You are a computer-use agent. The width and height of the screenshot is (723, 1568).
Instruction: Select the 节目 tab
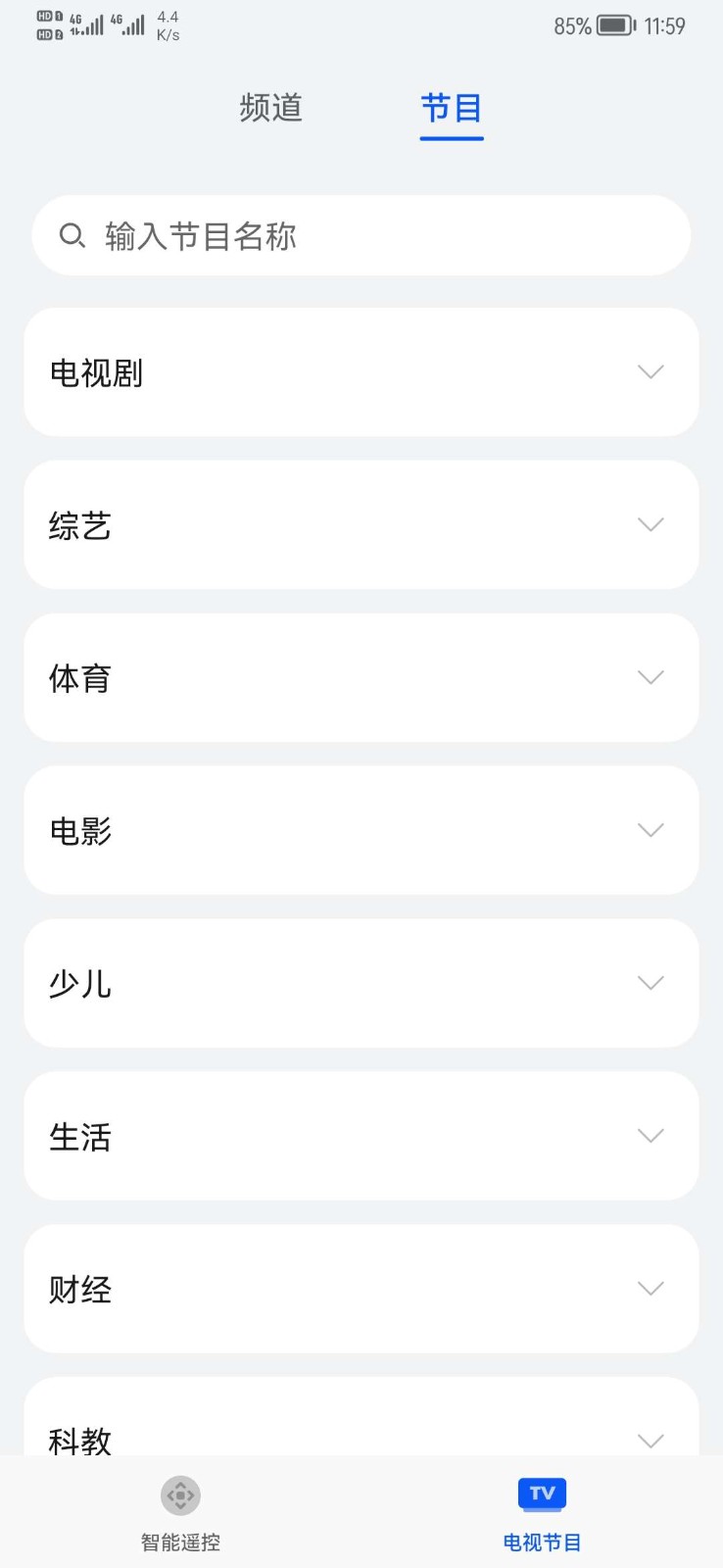tap(452, 108)
